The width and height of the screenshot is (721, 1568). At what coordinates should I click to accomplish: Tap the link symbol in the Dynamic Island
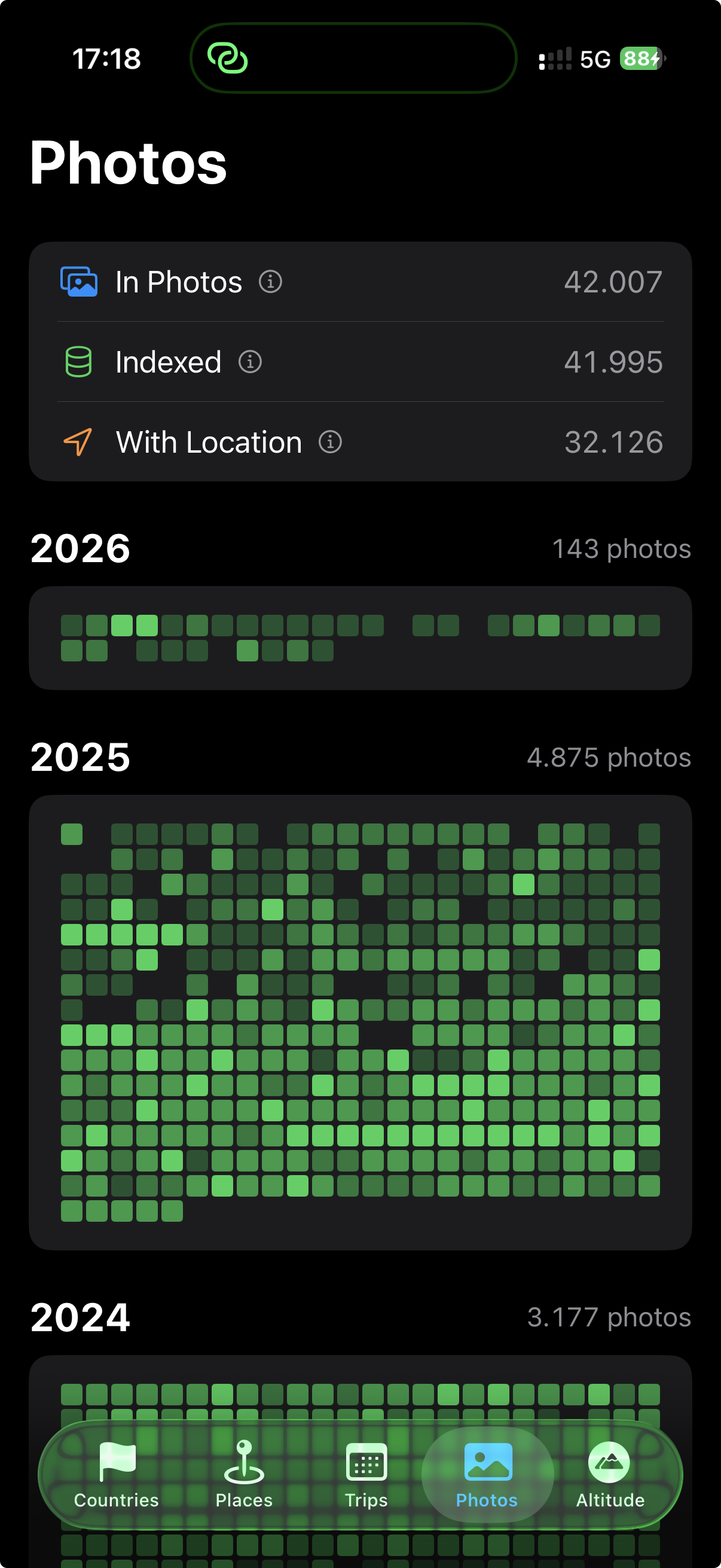coord(230,59)
